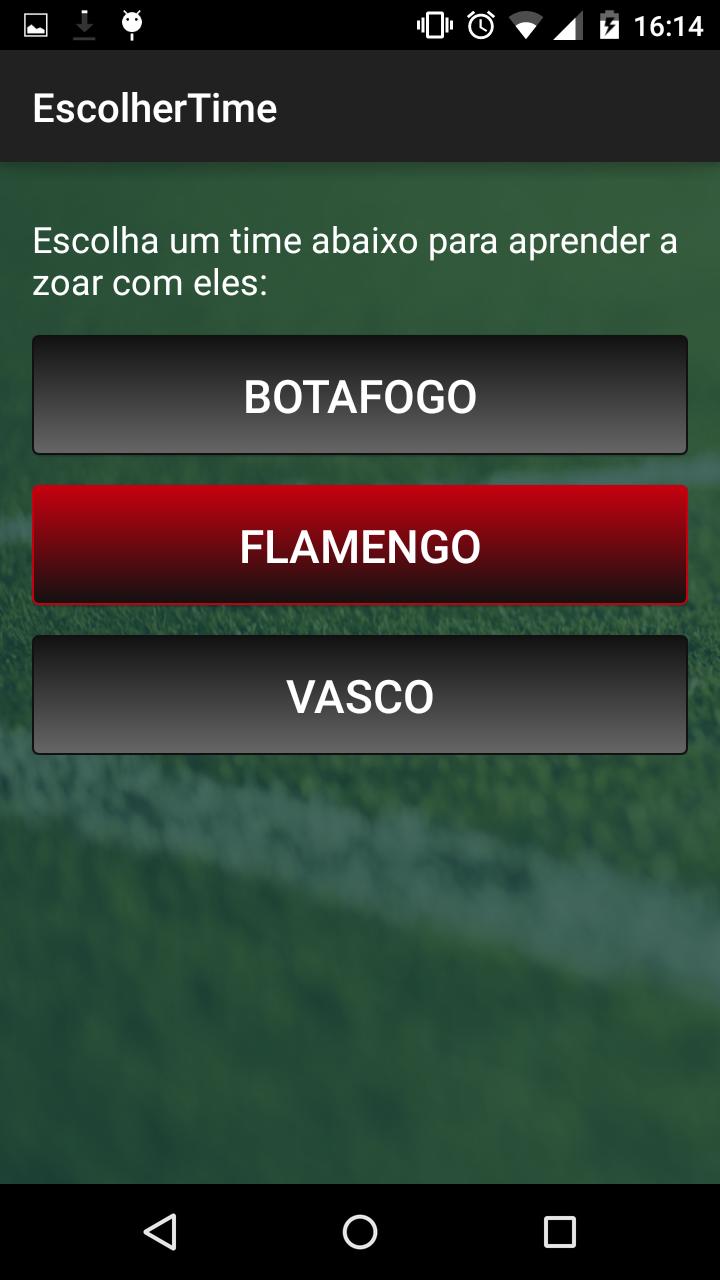
Task: Tap the status bar area
Action: pos(300,23)
